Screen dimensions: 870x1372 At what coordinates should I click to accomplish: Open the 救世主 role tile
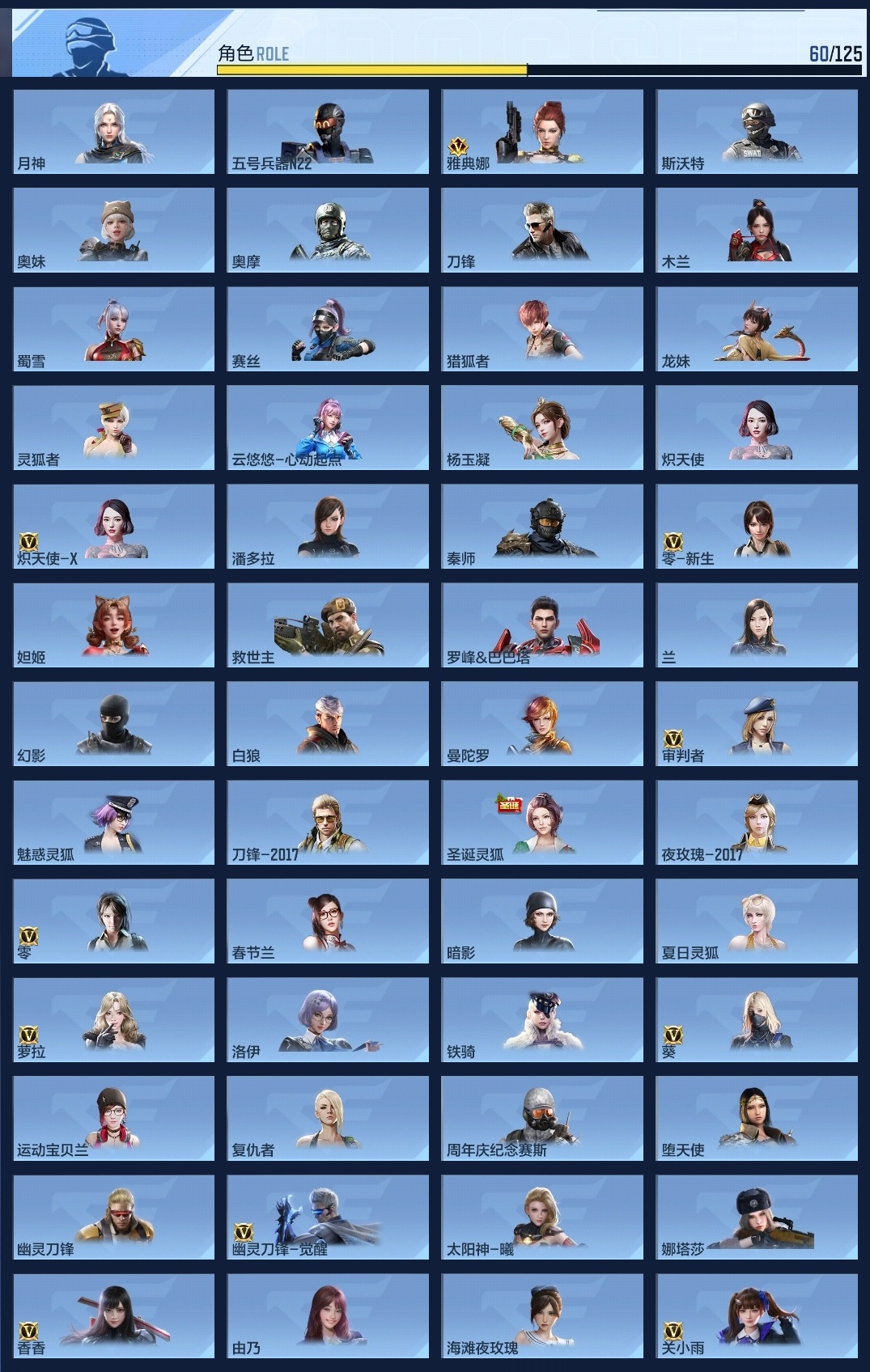(328, 625)
